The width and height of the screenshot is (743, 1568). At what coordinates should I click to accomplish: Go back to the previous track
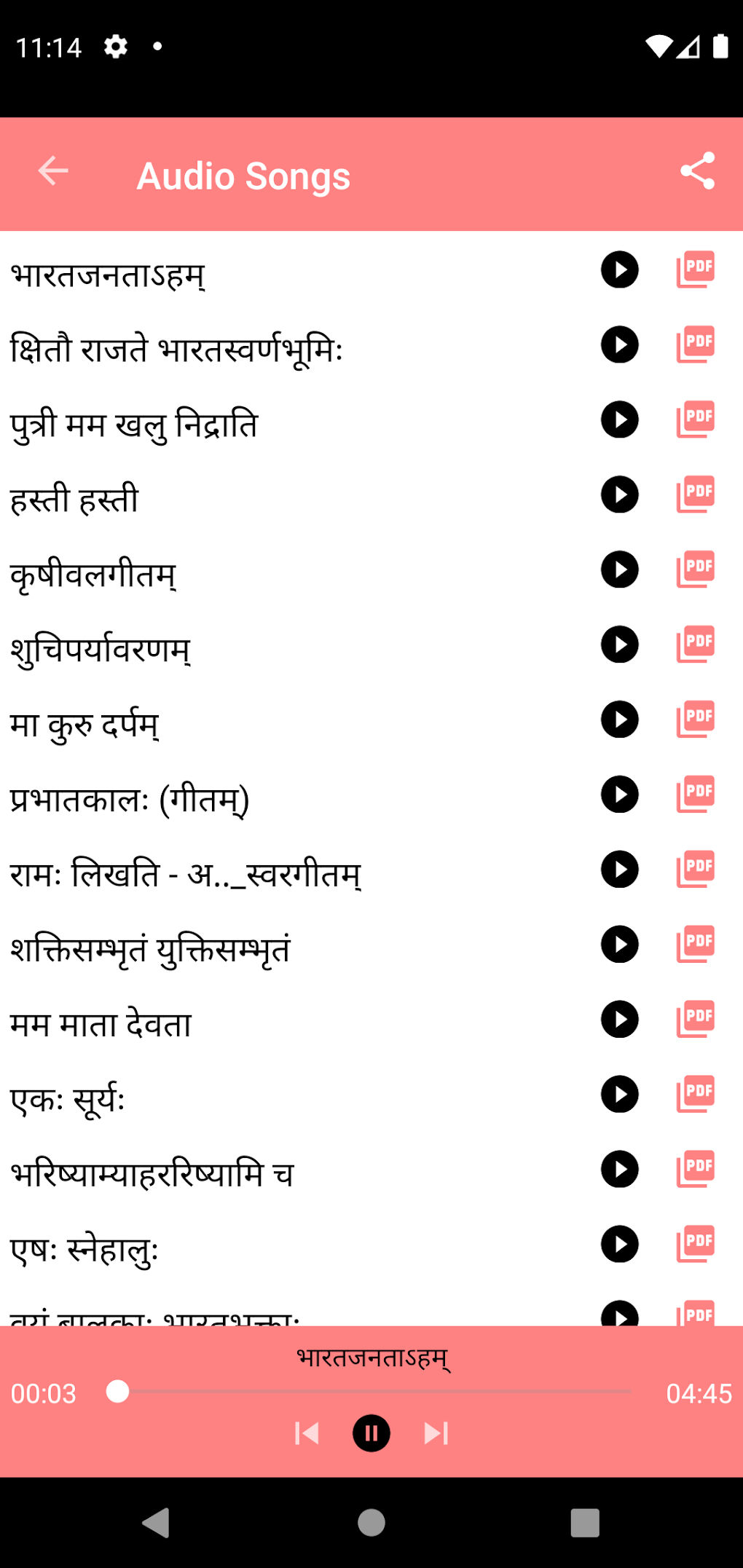click(x=308, y=1433)
